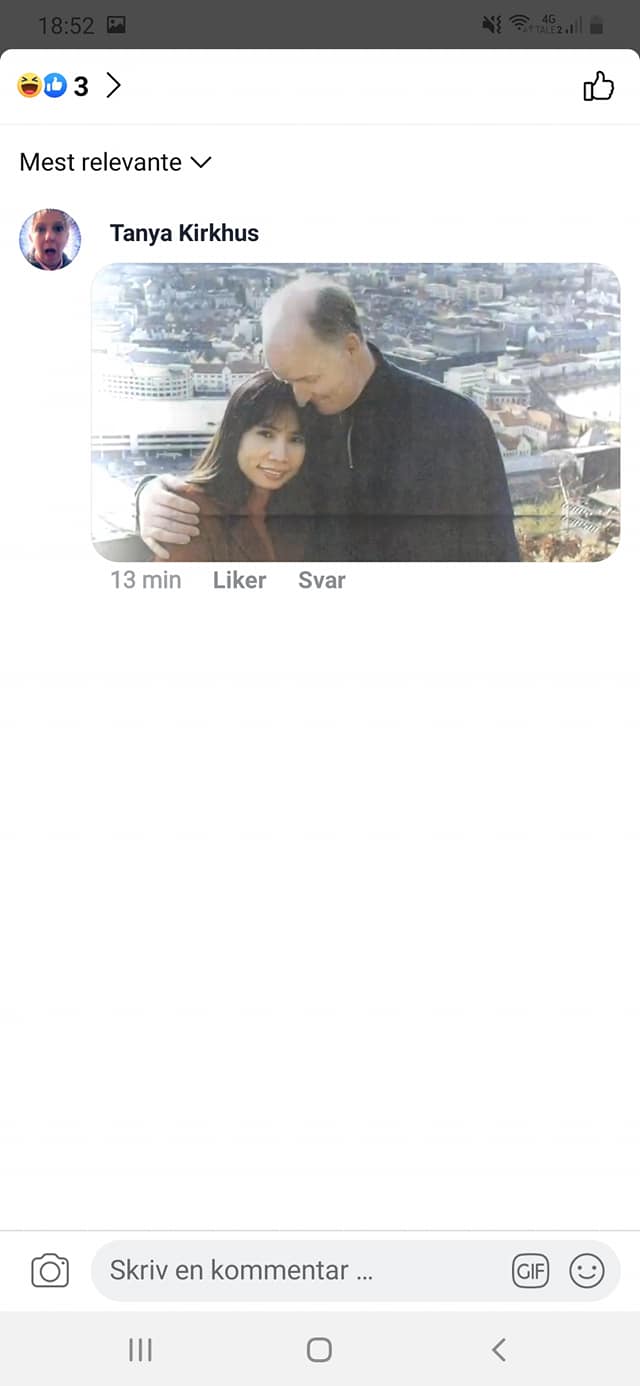This screenshot has width=640, height=1386.
Task: Expand the Mest relevante sort dropdown
Action: point(116,162)
